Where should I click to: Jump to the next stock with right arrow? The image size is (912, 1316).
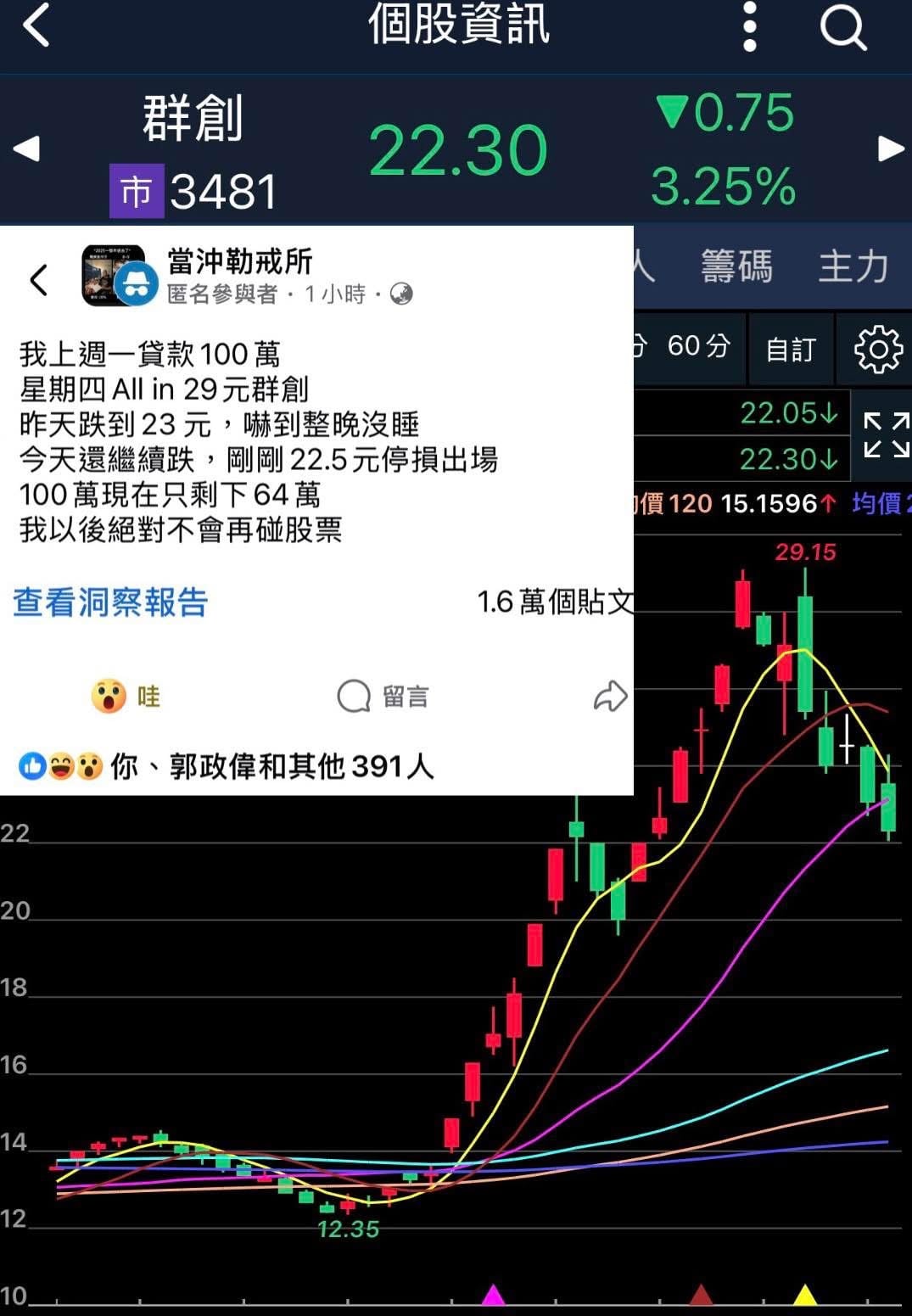click(890, 148)
